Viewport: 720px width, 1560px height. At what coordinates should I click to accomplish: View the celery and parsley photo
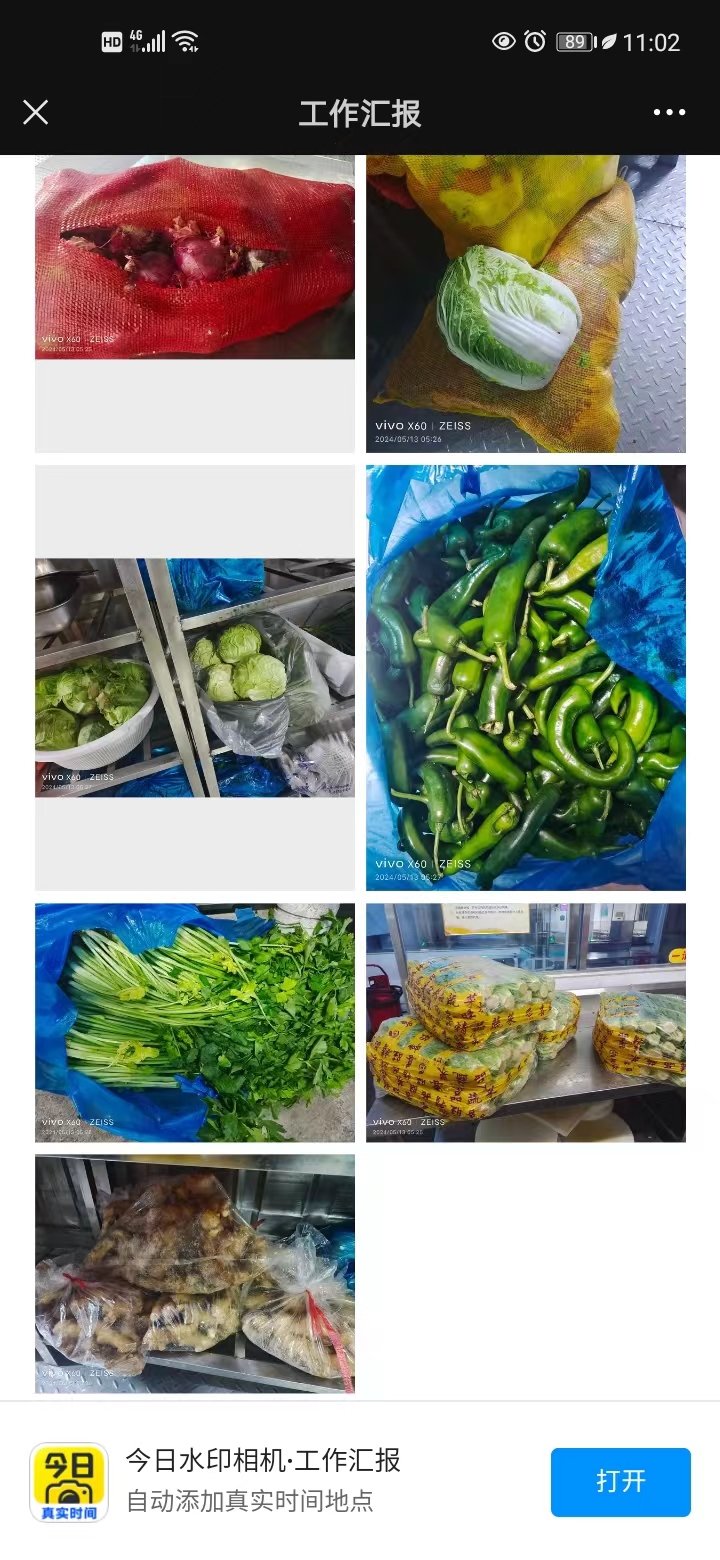pyautogui.click(x=195, y=1022)
